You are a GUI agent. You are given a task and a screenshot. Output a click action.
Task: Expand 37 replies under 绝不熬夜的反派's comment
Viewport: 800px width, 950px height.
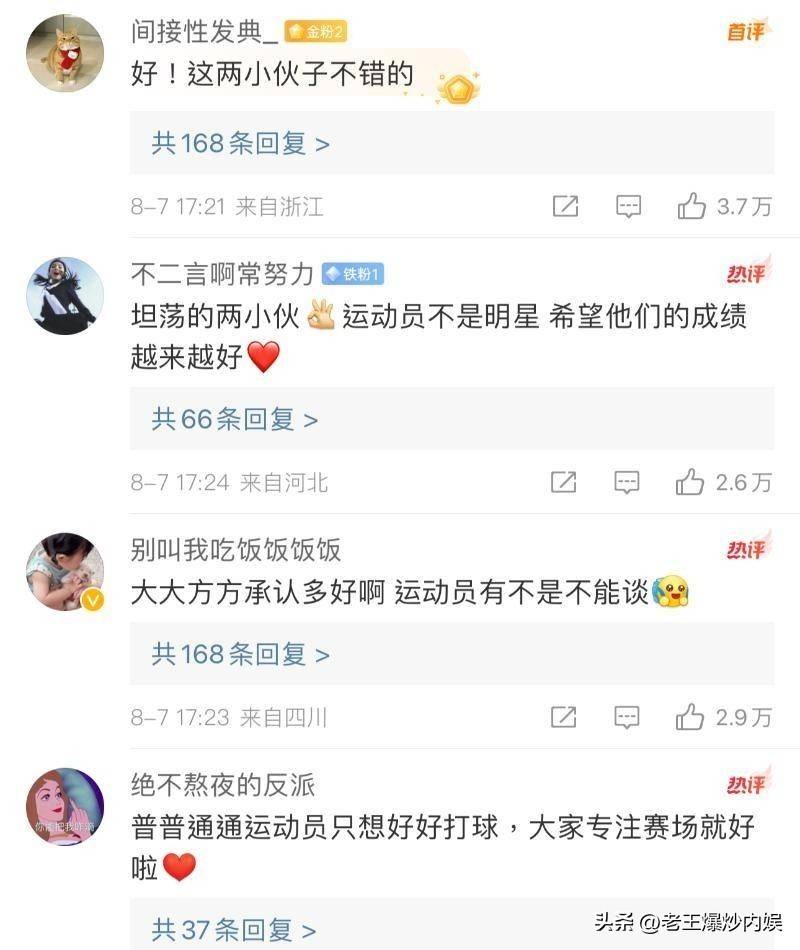pos(235,929)
